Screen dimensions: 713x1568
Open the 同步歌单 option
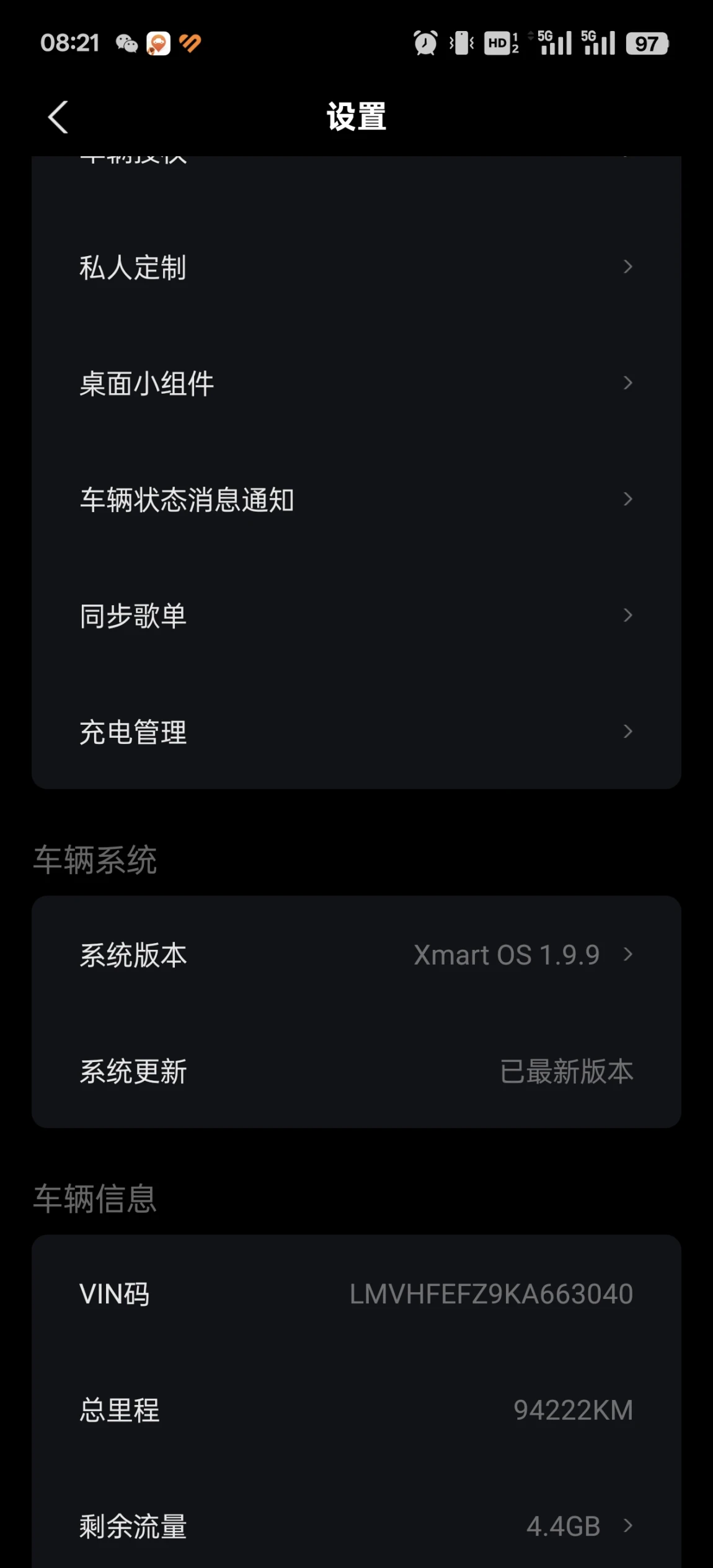[356, 616]
